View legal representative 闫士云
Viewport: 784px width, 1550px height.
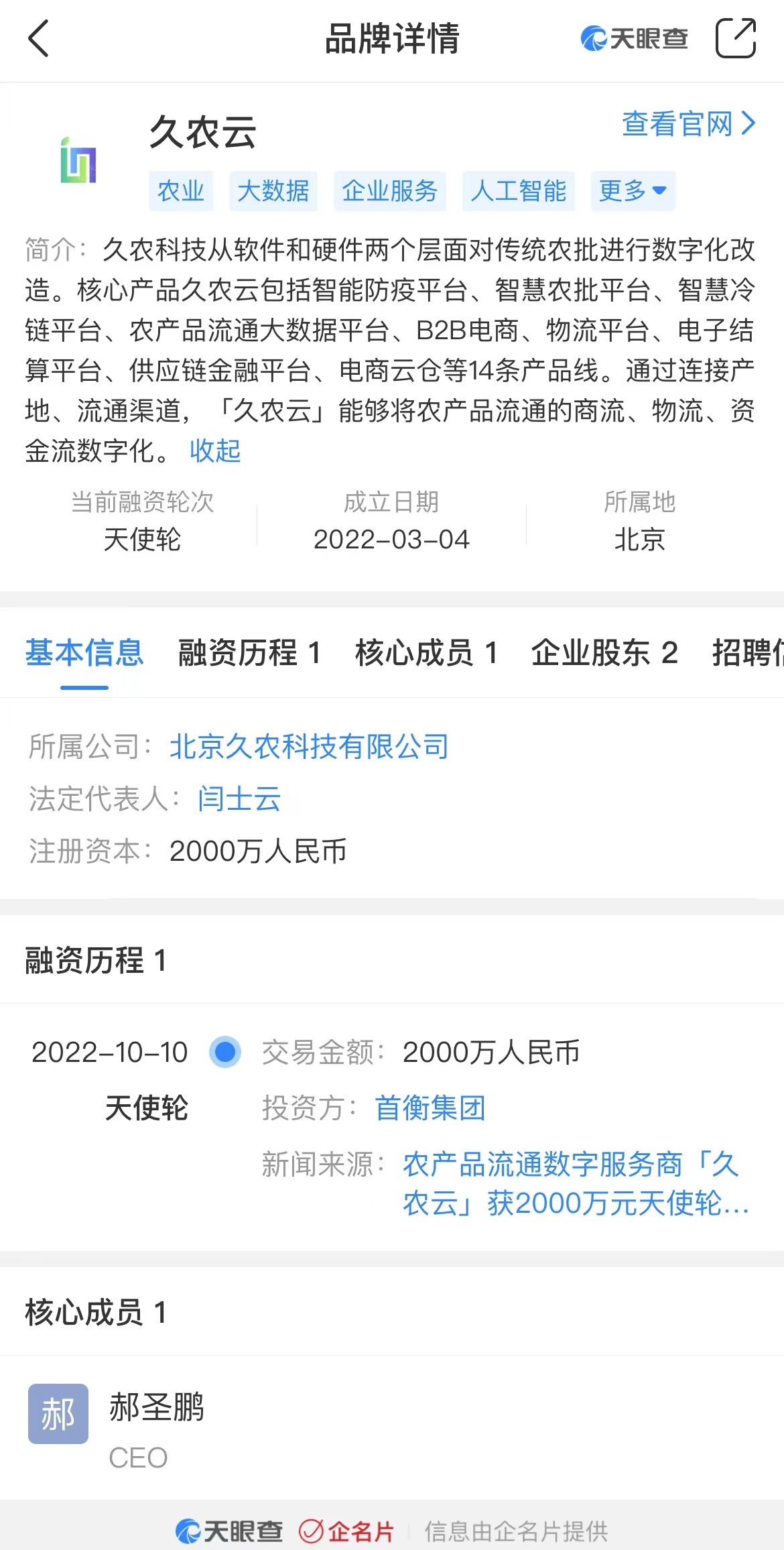[239, 798]
